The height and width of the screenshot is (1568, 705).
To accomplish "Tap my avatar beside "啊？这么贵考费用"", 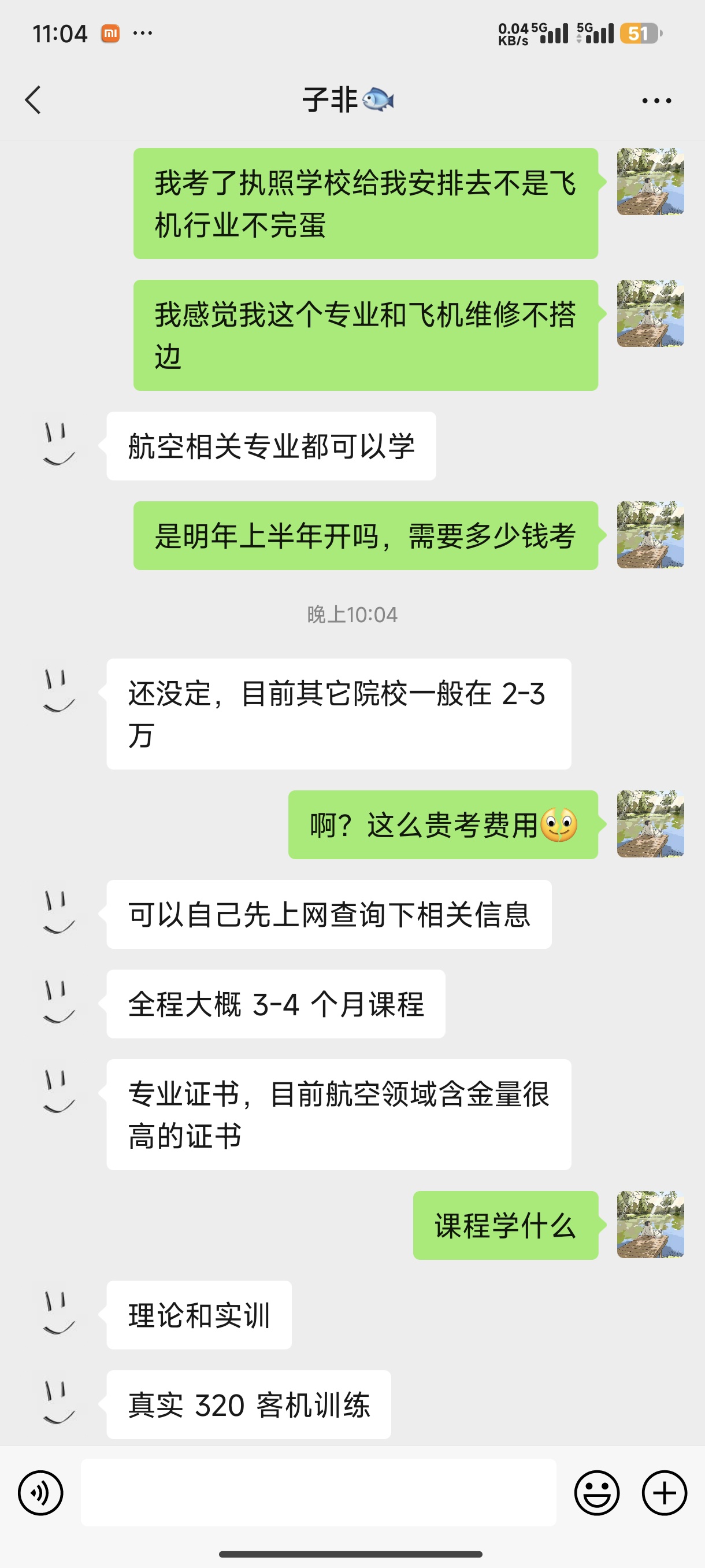I will 650,824.
